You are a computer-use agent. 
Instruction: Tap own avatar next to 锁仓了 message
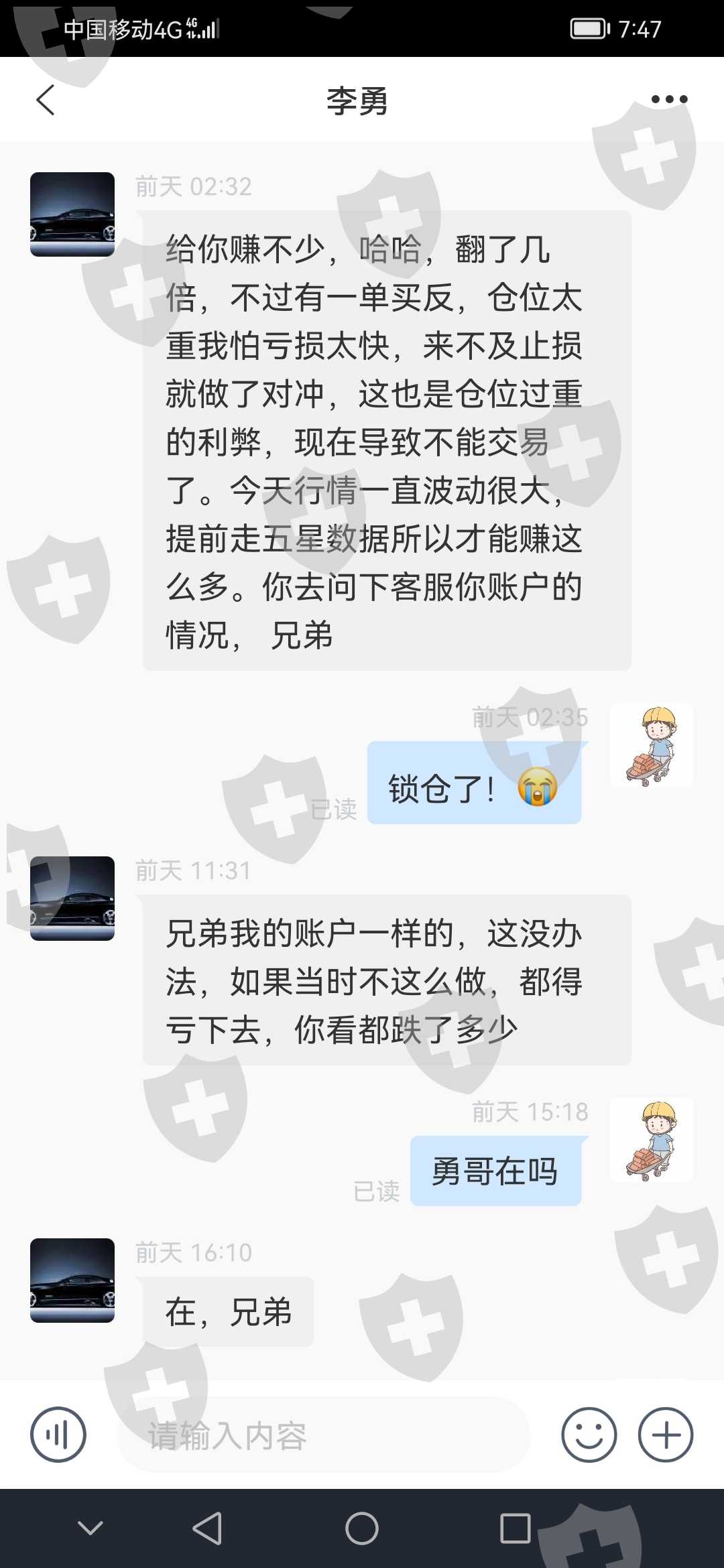click(652, 745)
